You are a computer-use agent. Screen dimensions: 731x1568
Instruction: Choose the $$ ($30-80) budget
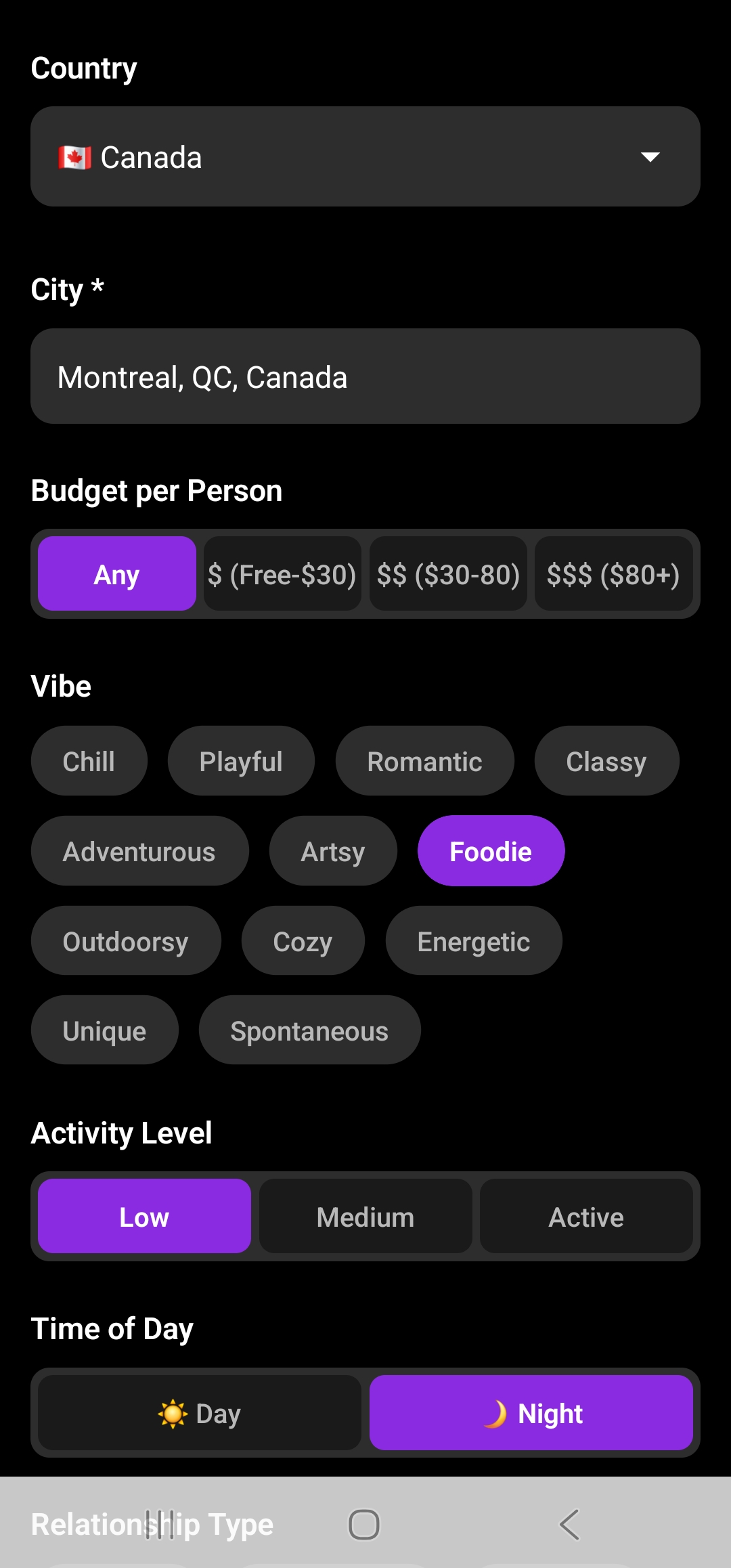coord(448,574)
